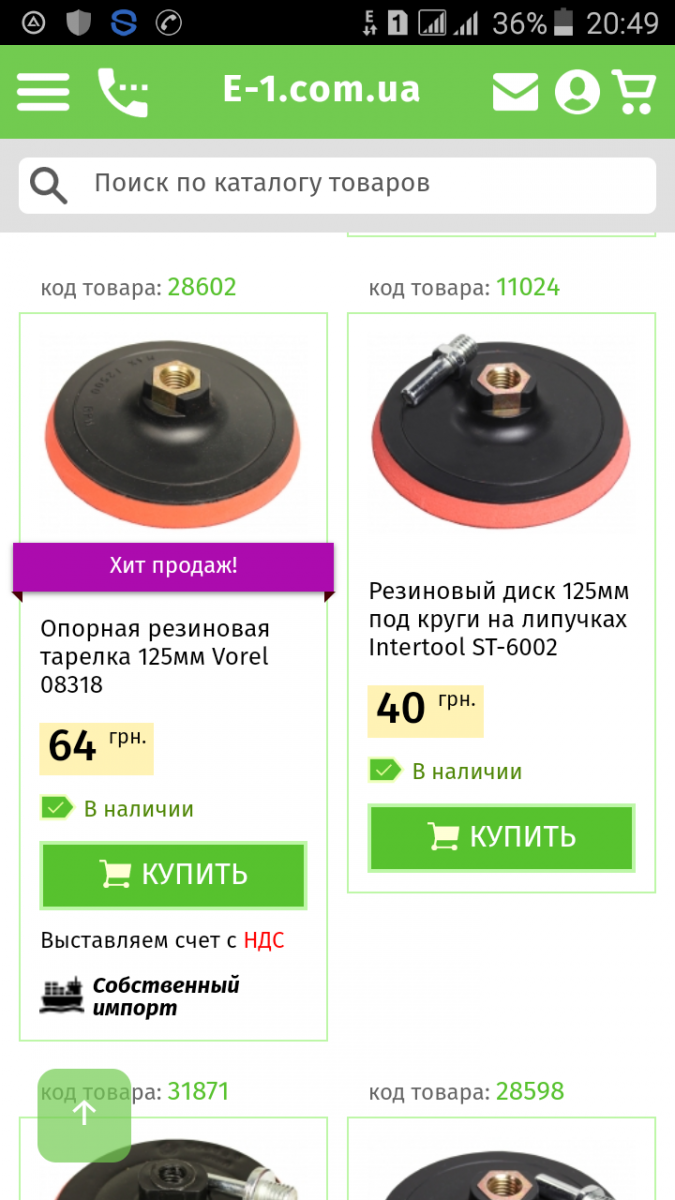Open the user account icon

[x=577, y=92]
